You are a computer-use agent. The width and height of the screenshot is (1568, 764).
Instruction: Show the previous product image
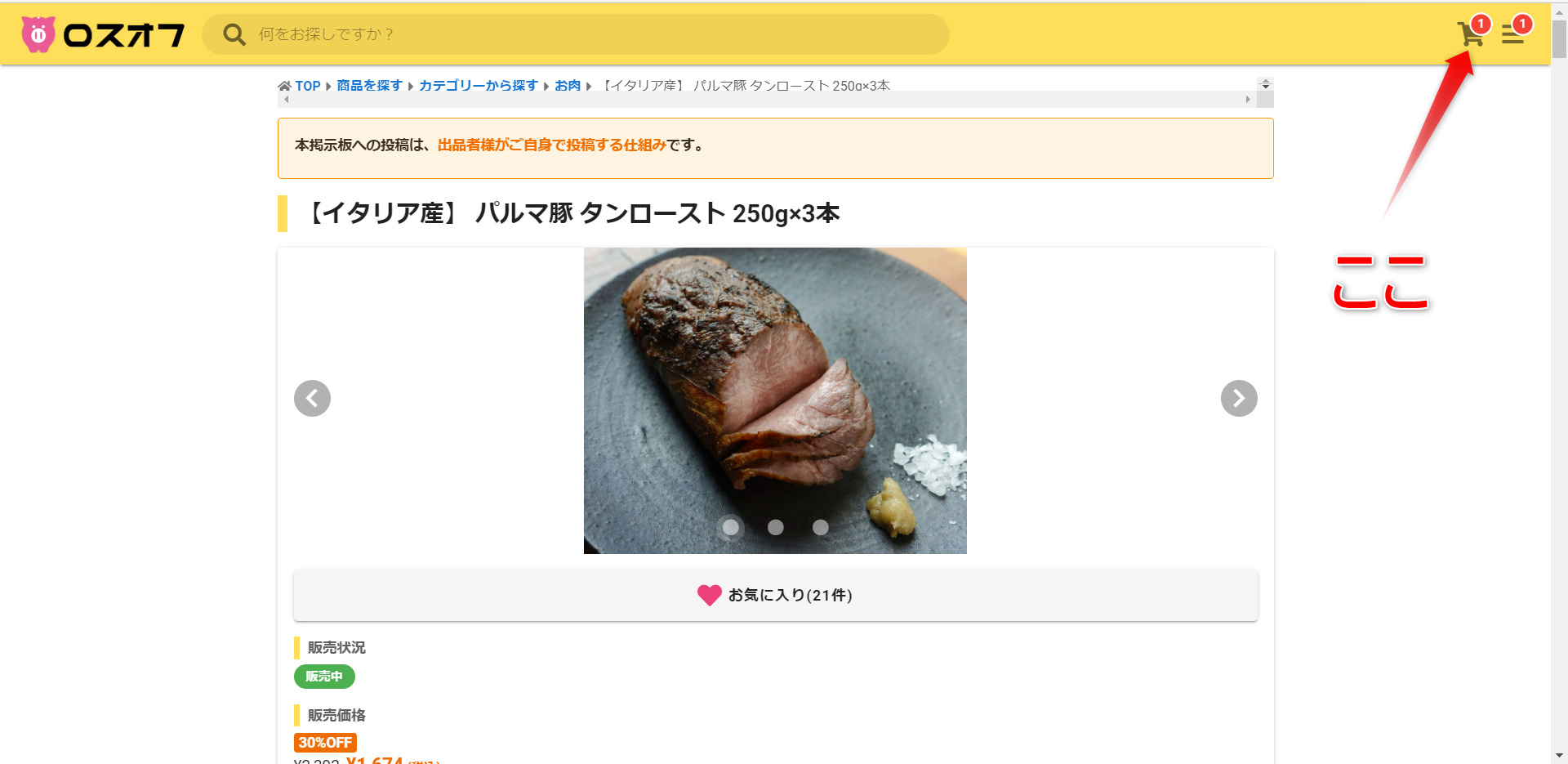[312, 399]
